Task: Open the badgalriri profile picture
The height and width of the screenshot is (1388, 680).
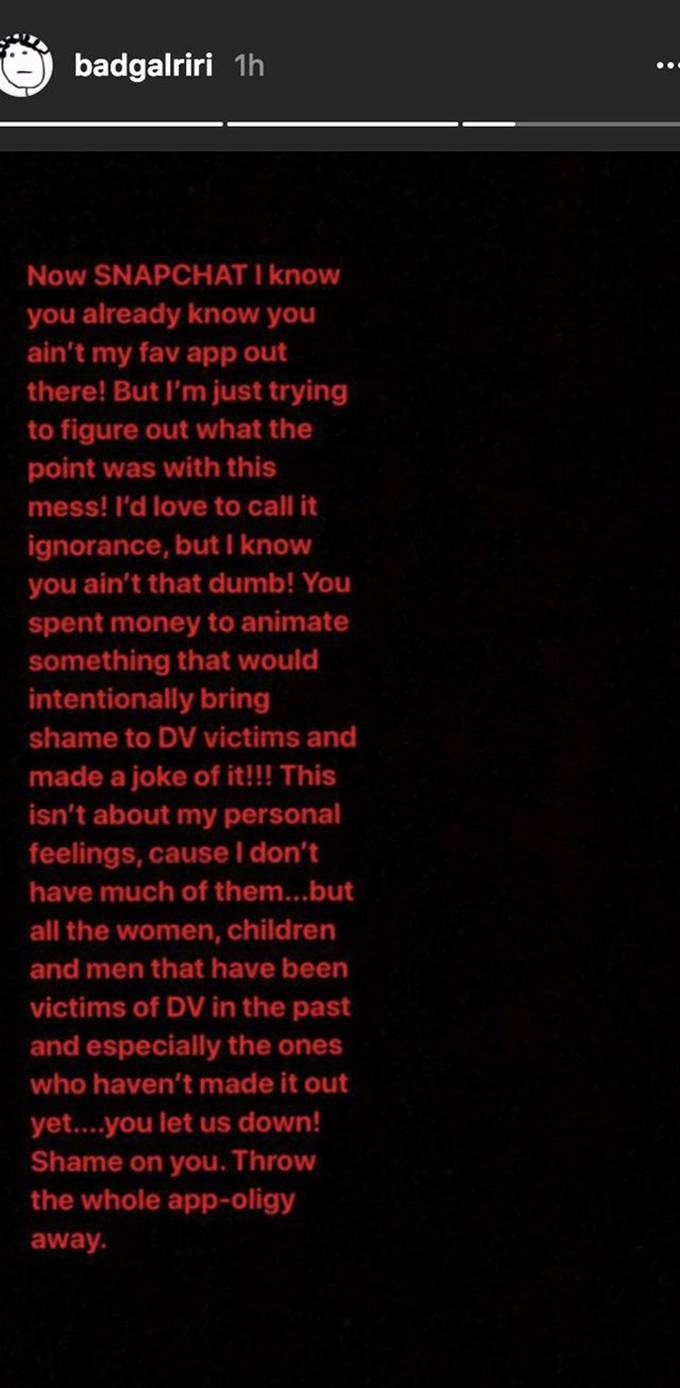Action: 25,66
